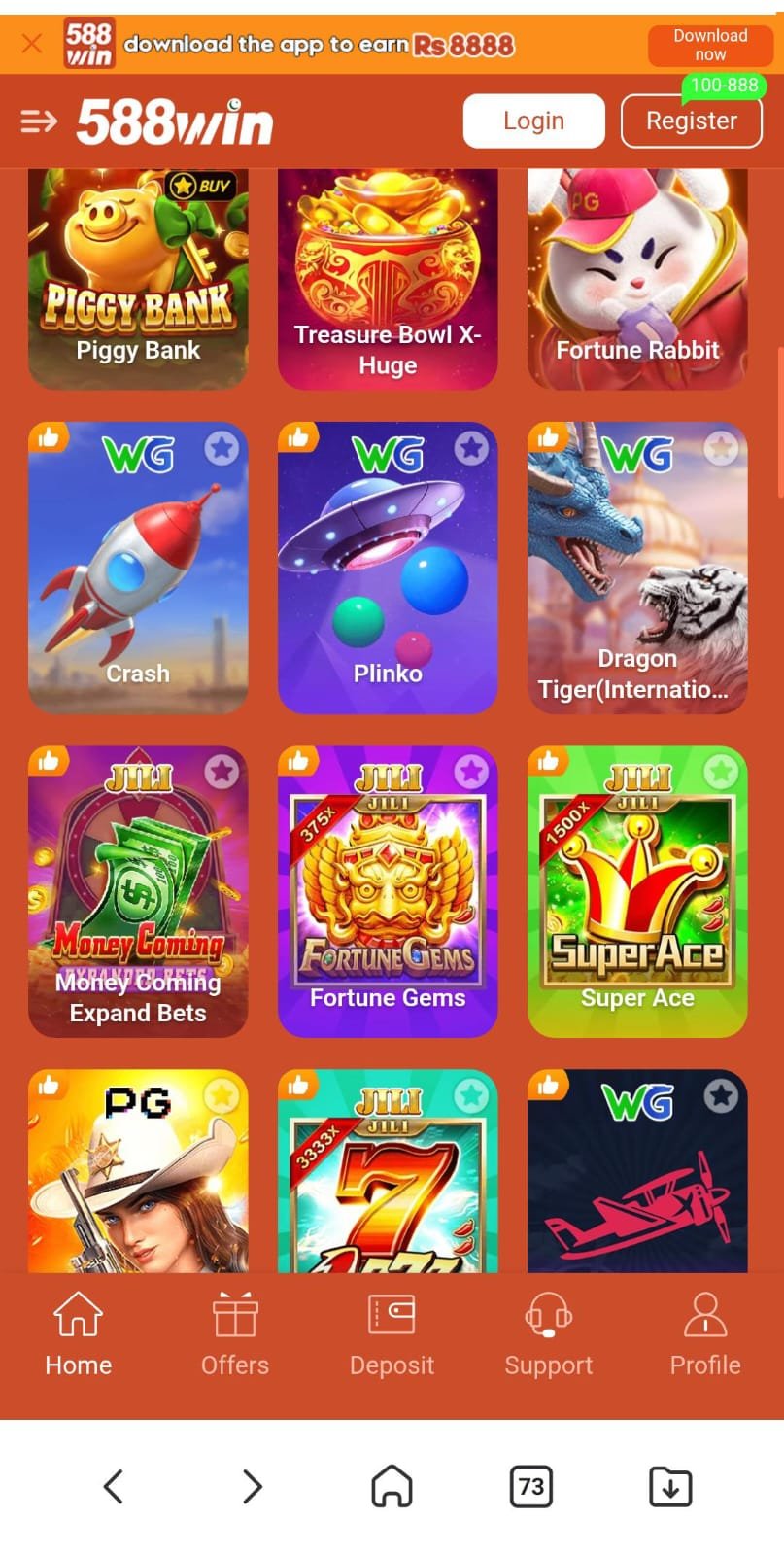Like the Plinko game via thumbs-up icon

[x=301, y=439]
